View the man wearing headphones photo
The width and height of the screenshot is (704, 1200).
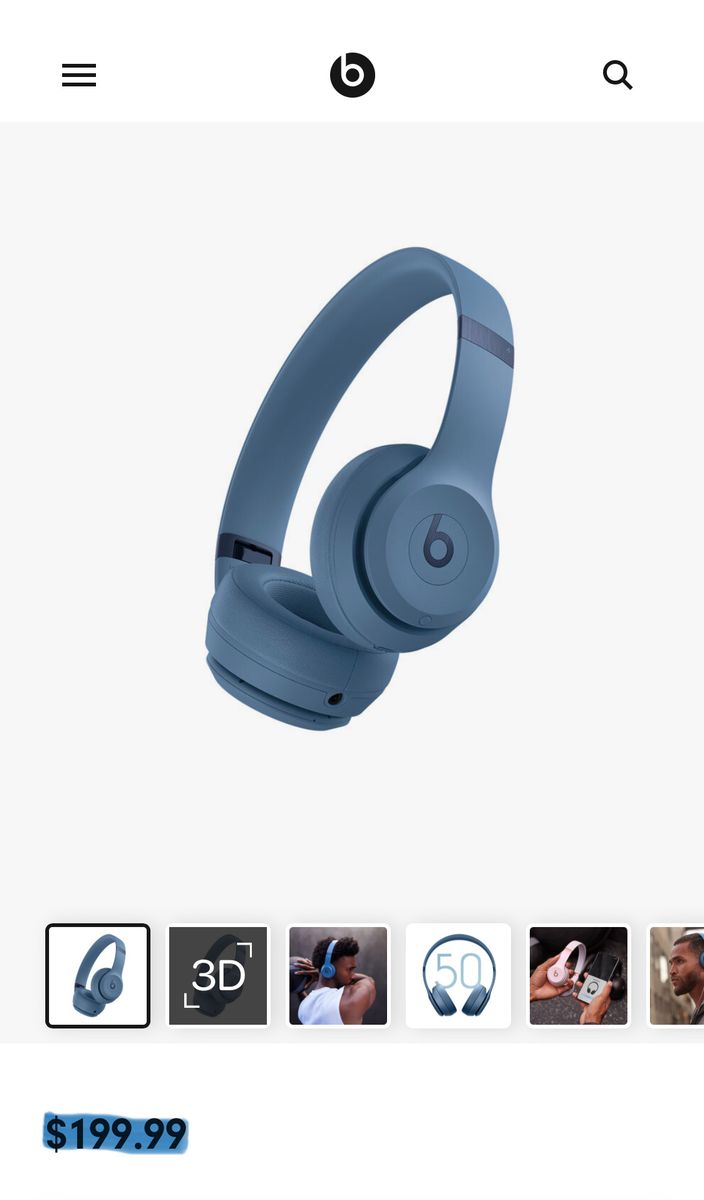[x=338, y=975]
